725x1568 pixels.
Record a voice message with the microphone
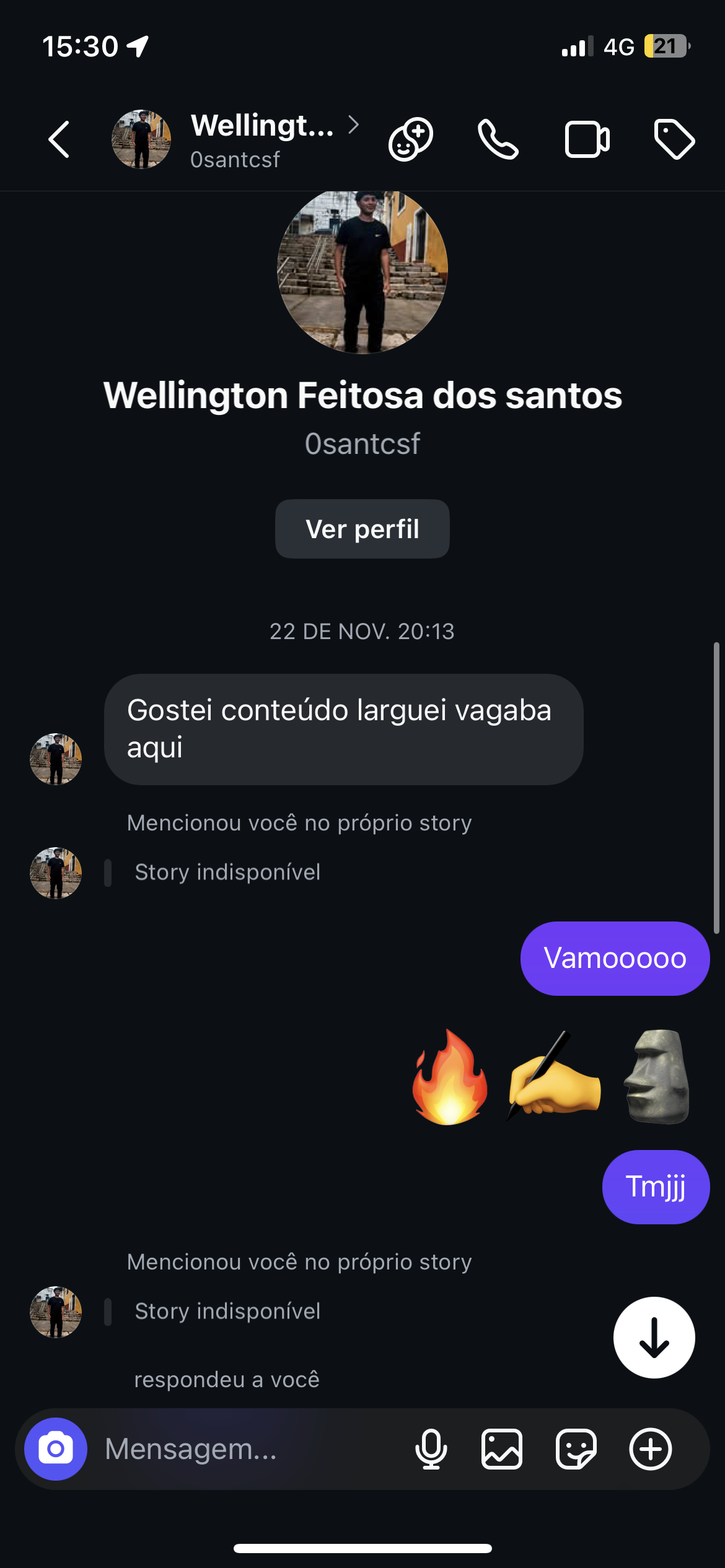pos(431,1448)
